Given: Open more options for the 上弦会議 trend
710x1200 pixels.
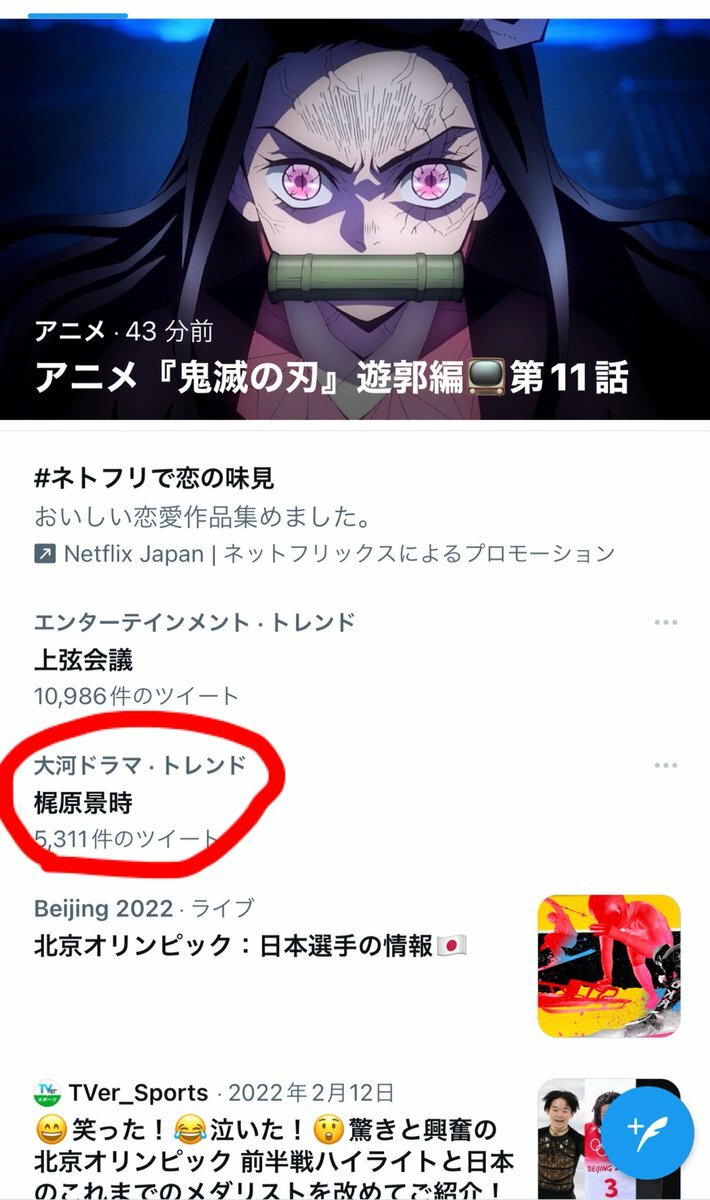Looking at the screenshot, I should pos(666,622).
